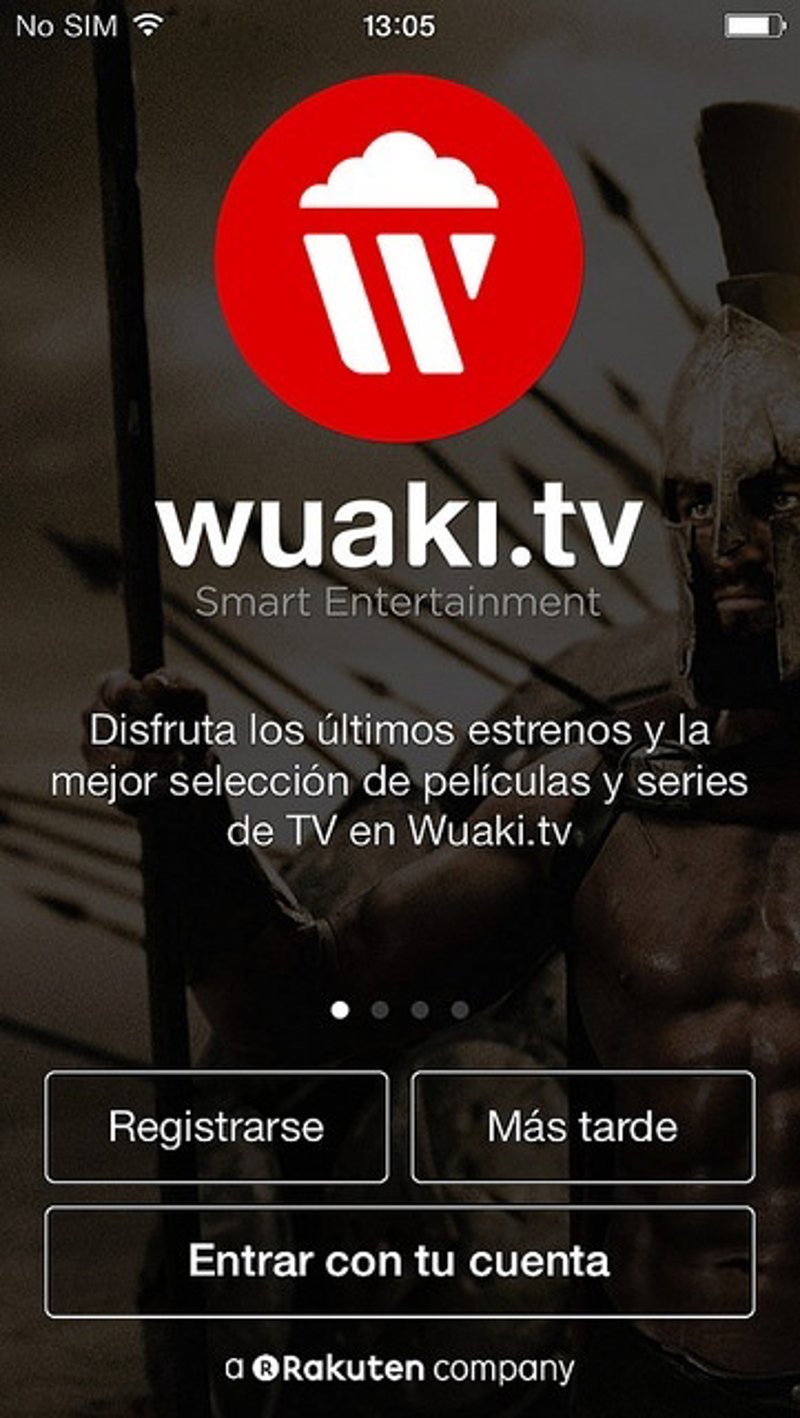Tap the Registrarse button
Screen dimensions: 800x1418
pos(216,1127)
